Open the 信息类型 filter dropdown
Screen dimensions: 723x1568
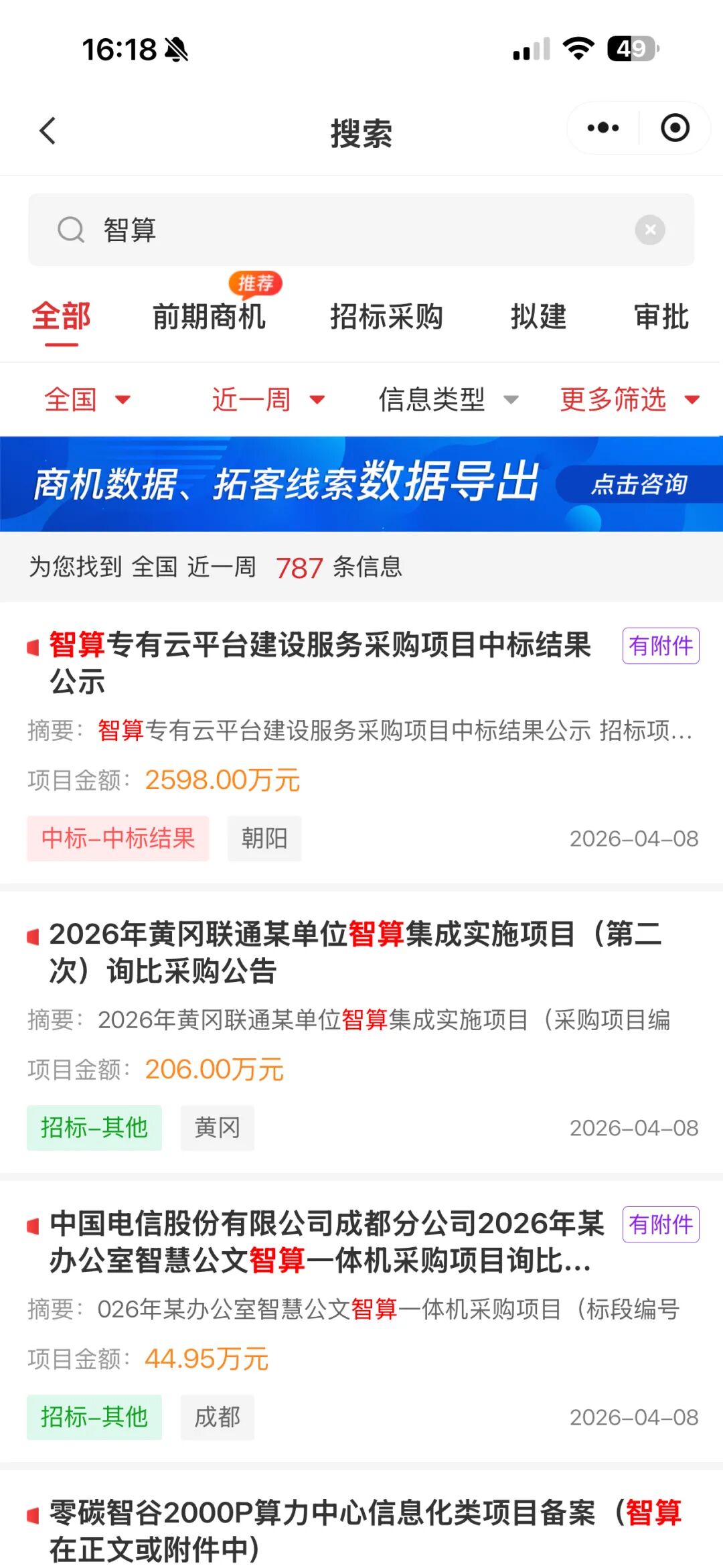(448, 400)
